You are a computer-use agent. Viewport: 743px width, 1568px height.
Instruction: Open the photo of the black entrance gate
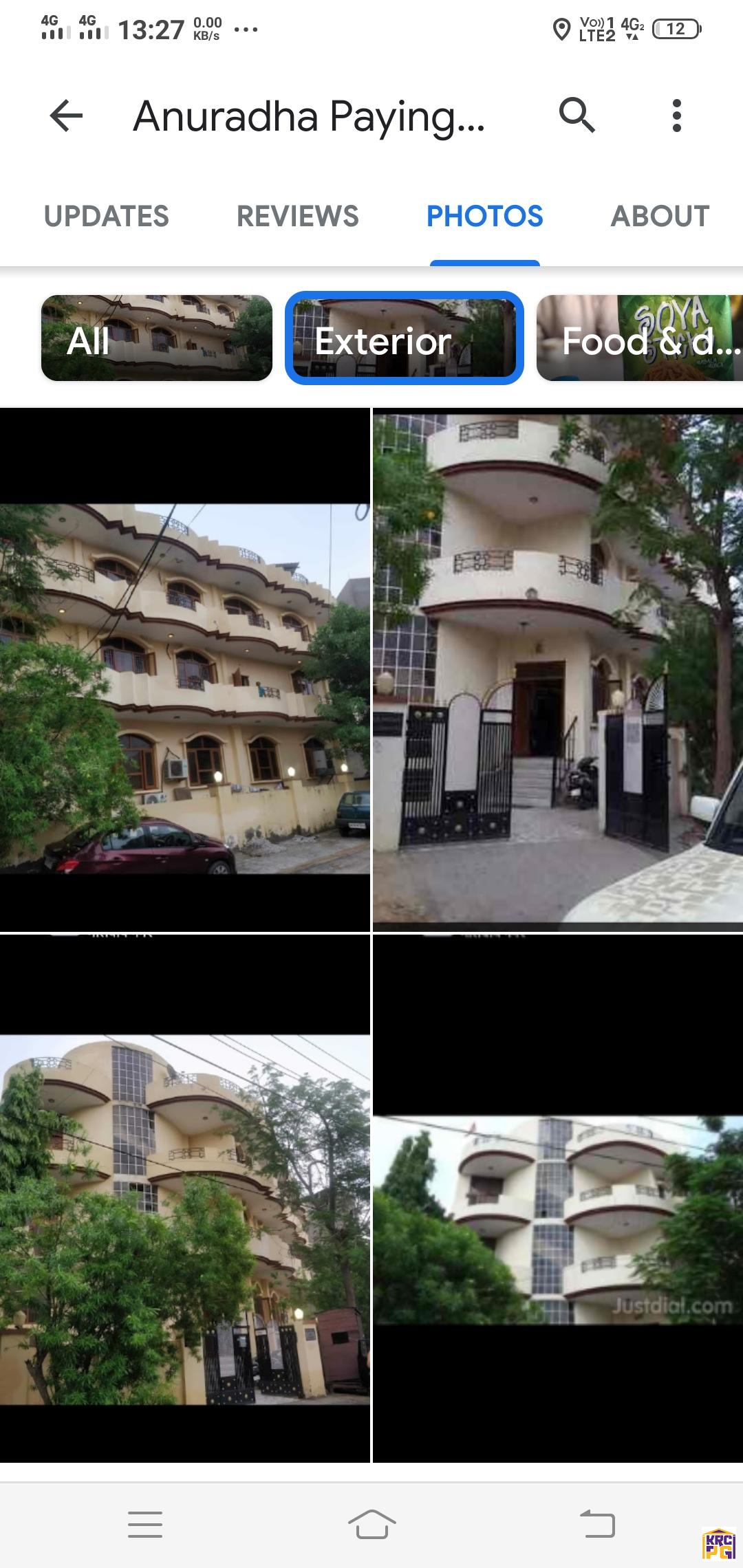557,671
